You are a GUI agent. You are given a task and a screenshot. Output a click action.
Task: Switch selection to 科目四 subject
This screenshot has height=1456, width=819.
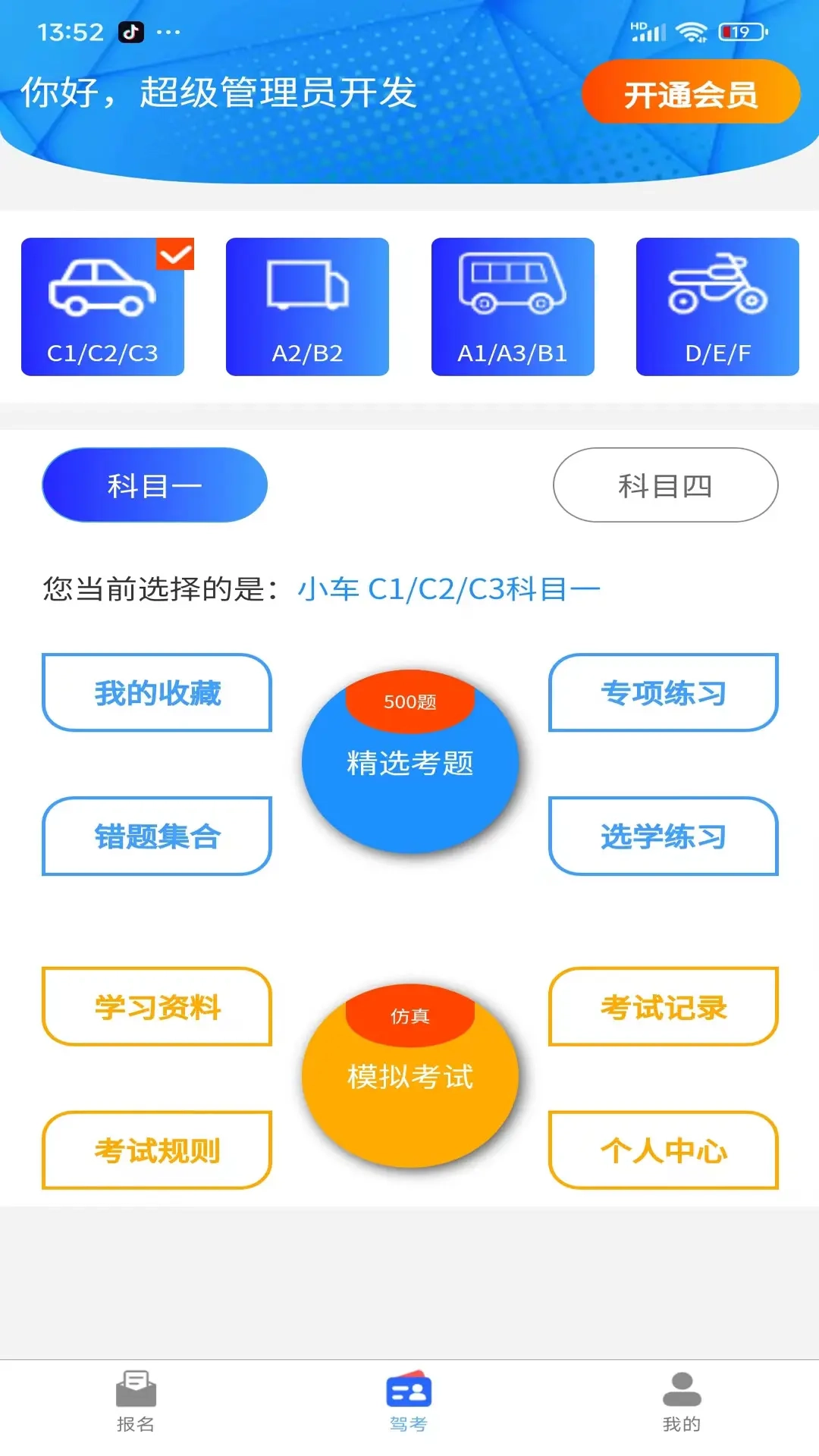665,485
